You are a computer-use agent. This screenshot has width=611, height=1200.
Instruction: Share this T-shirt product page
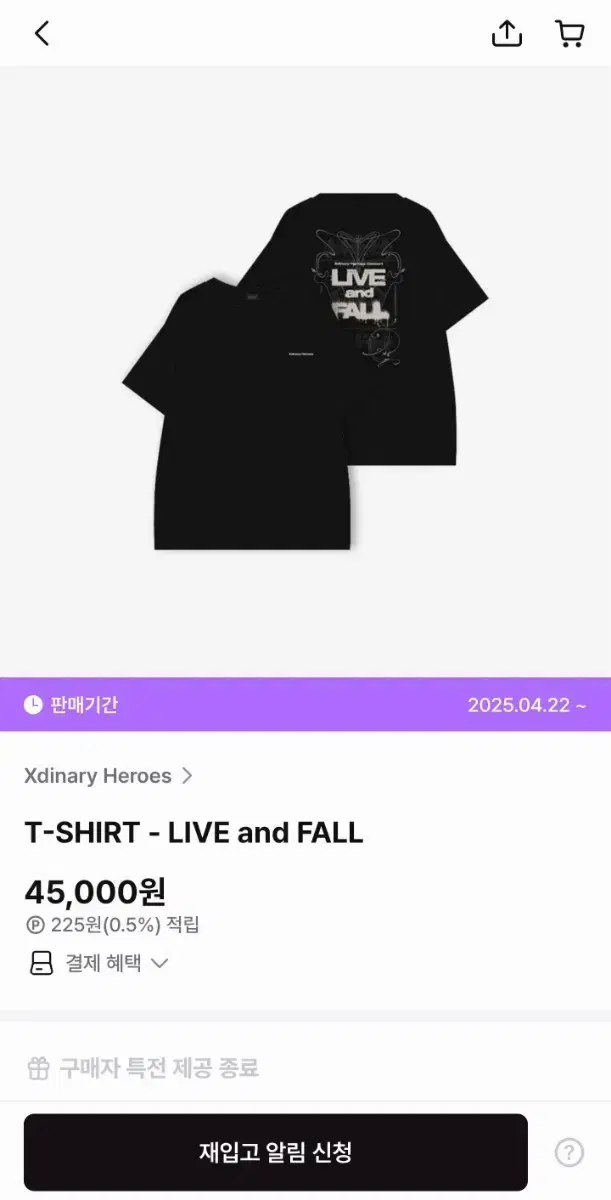[x=507, y=33]
